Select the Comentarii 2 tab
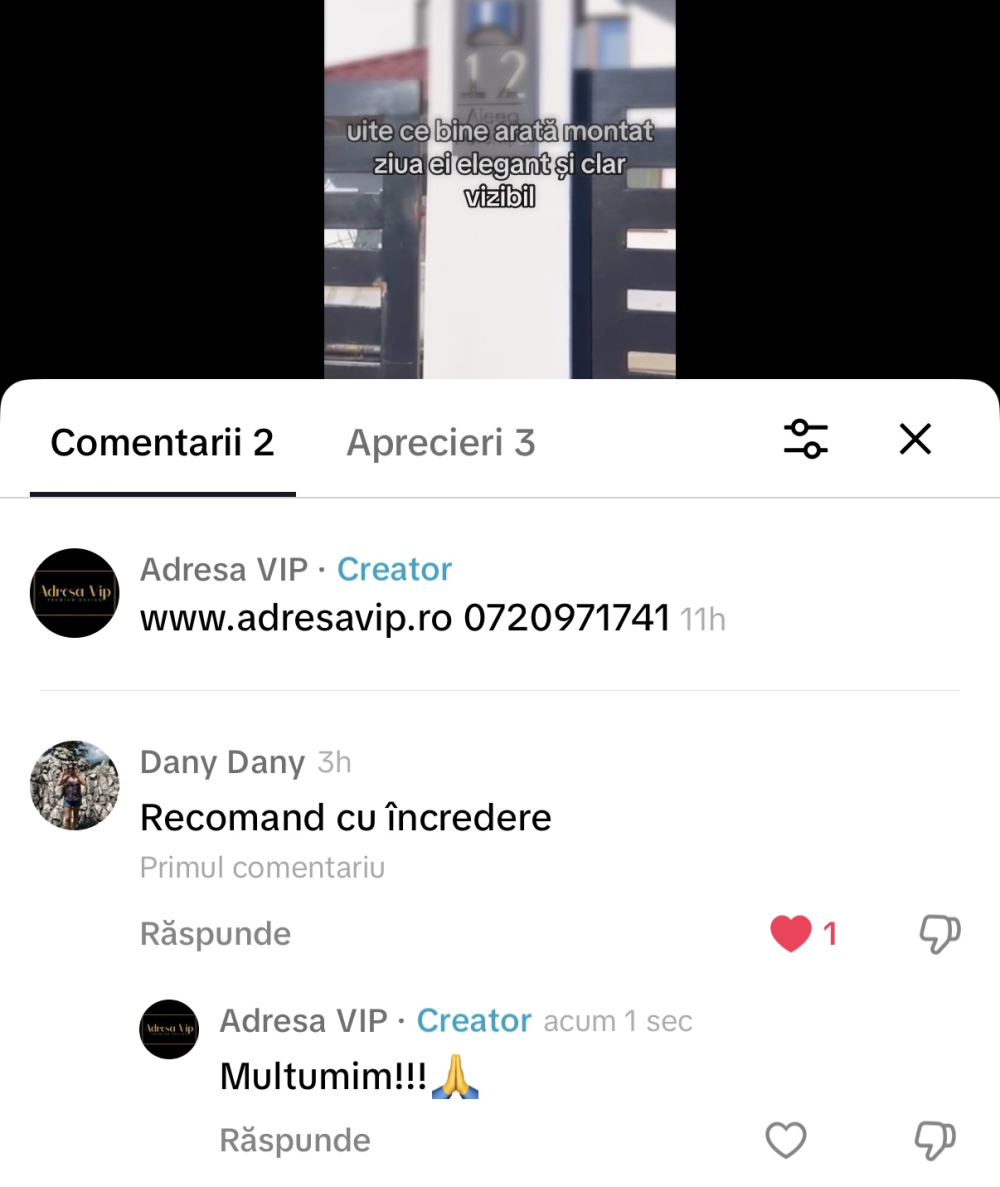The width and height of the screenshot is (1000, 1187). click(162, 442)
